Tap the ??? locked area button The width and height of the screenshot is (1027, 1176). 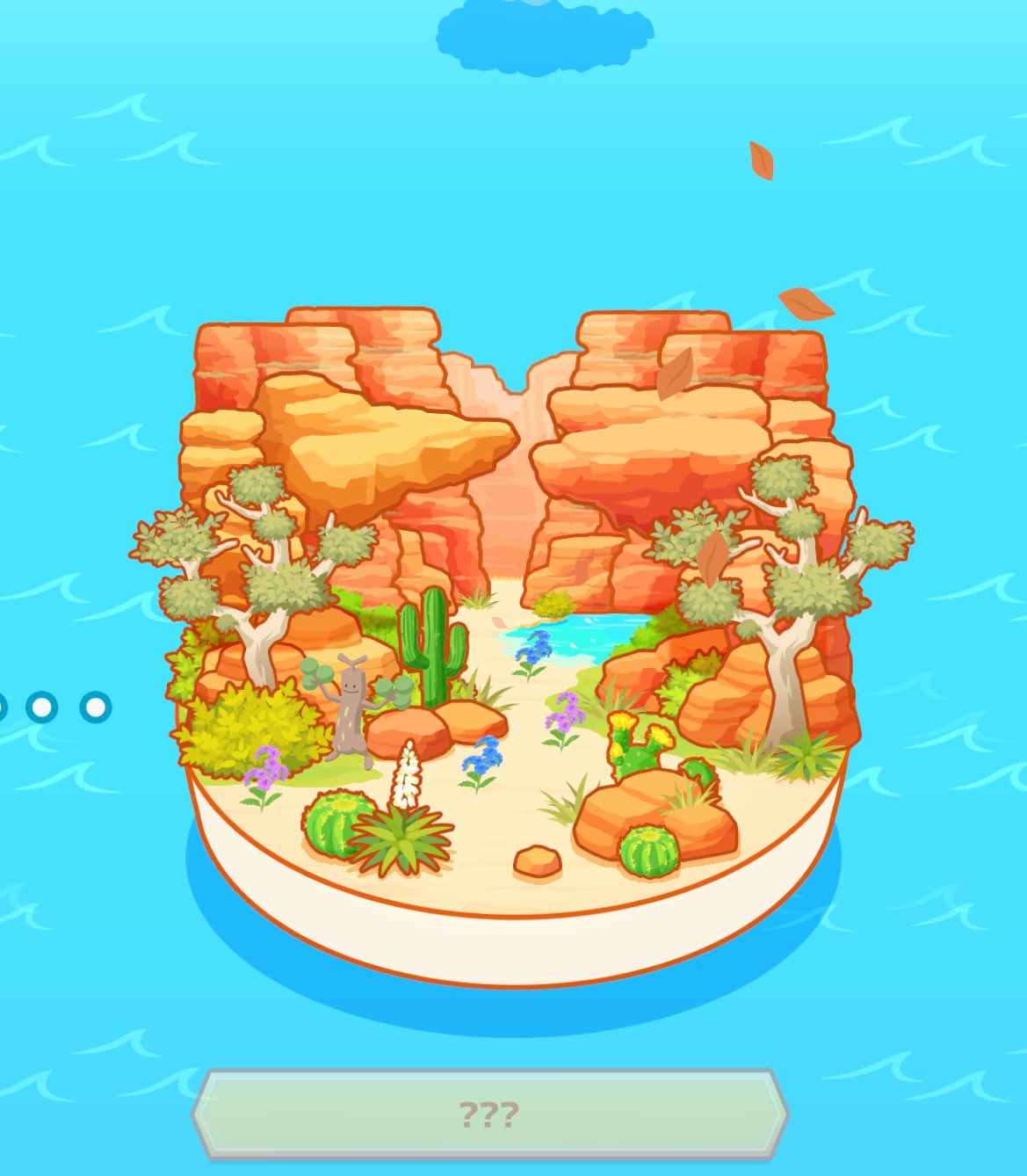click(489, 1114)
